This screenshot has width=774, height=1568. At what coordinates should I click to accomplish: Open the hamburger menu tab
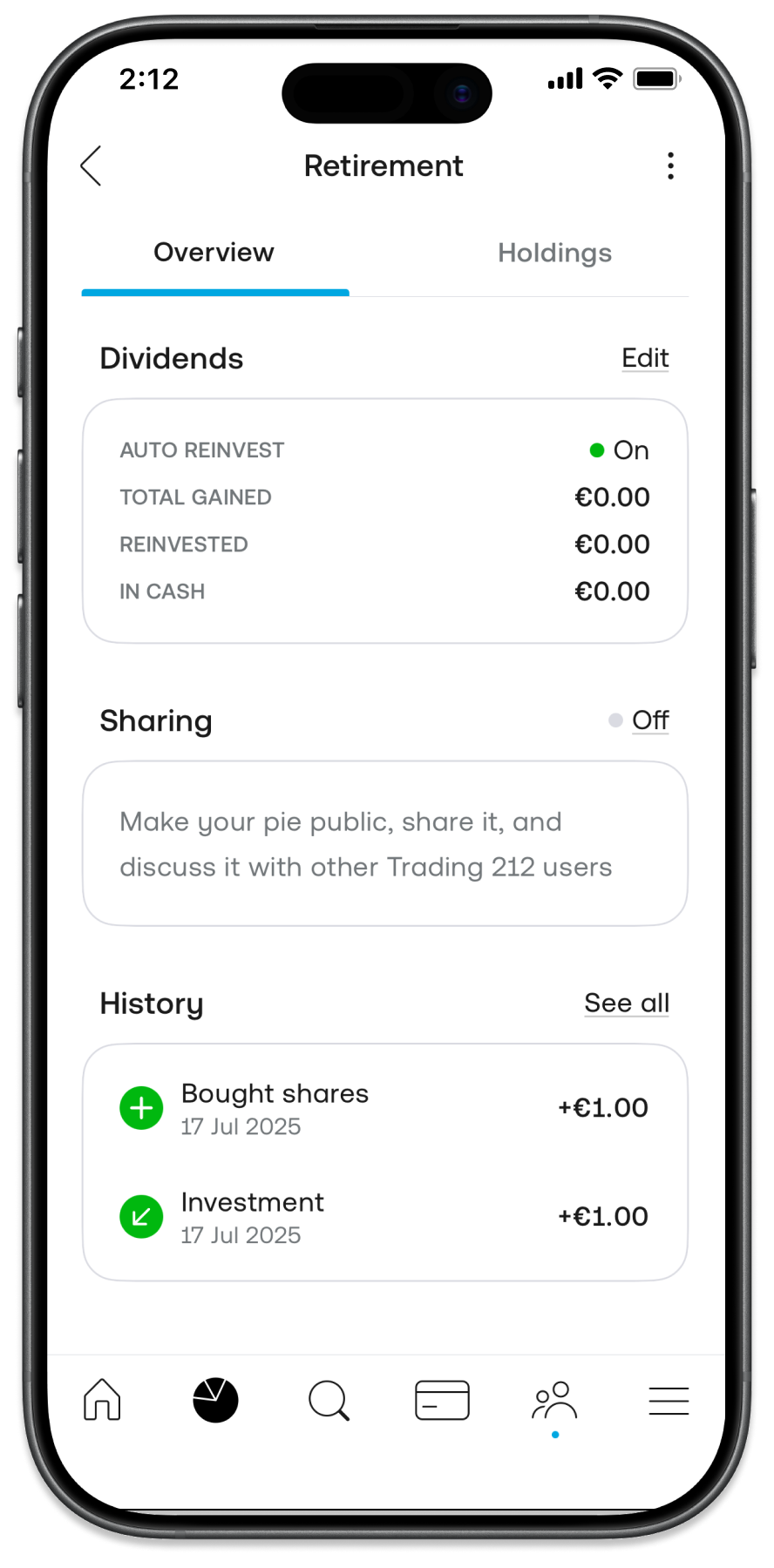point(669,1400)
